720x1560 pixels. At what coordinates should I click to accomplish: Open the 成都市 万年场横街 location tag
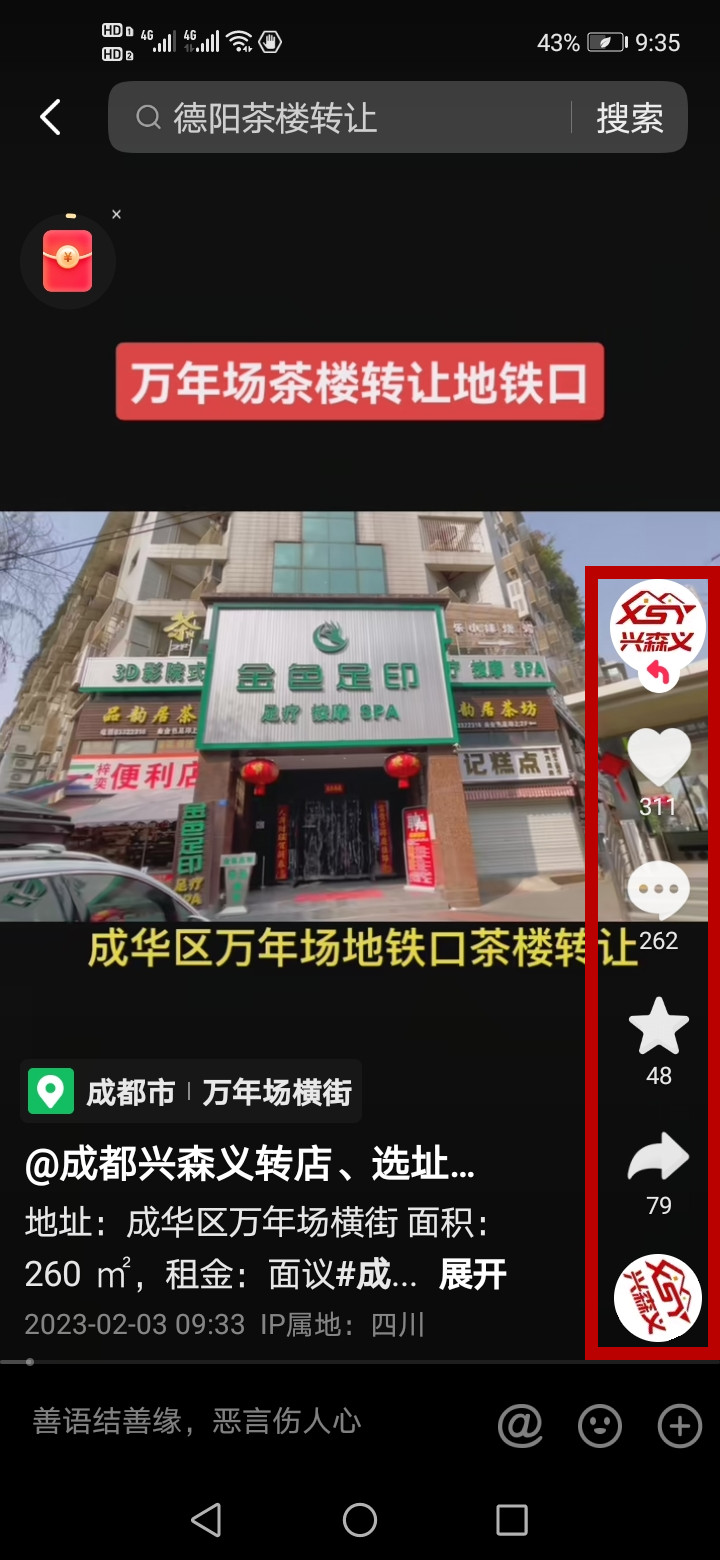pyautogui.click(x=191, y=1092)
